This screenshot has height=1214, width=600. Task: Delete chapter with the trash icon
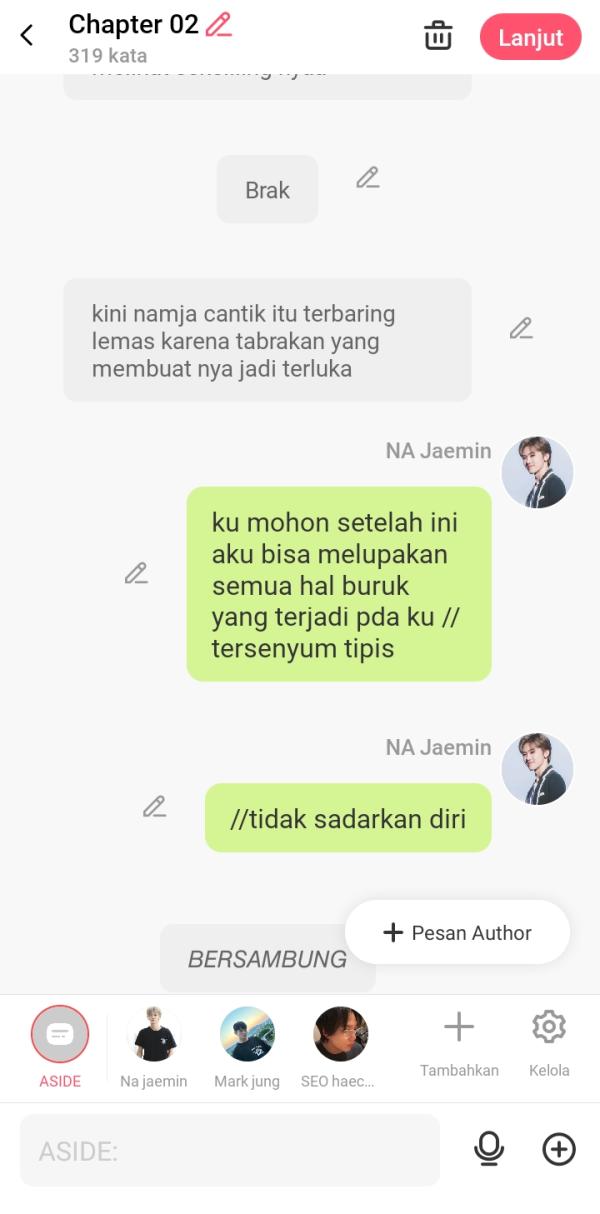point(438,36)
